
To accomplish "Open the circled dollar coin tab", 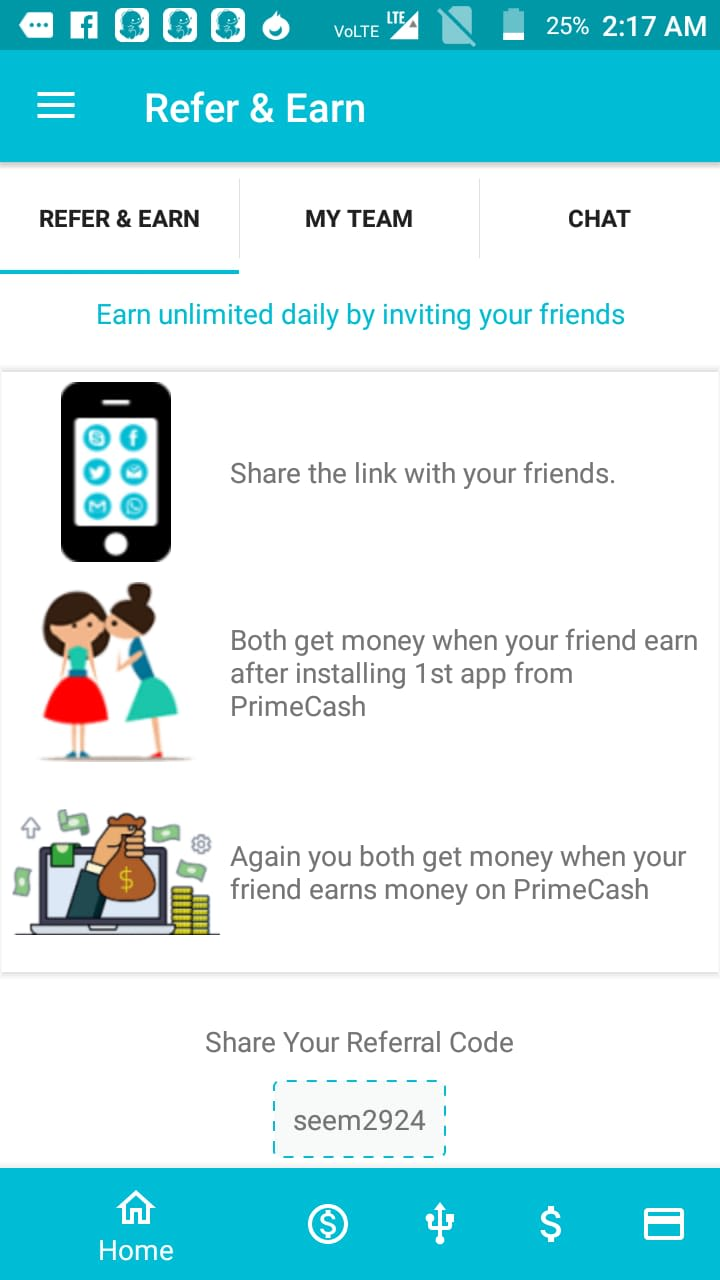I will 328,1224.
